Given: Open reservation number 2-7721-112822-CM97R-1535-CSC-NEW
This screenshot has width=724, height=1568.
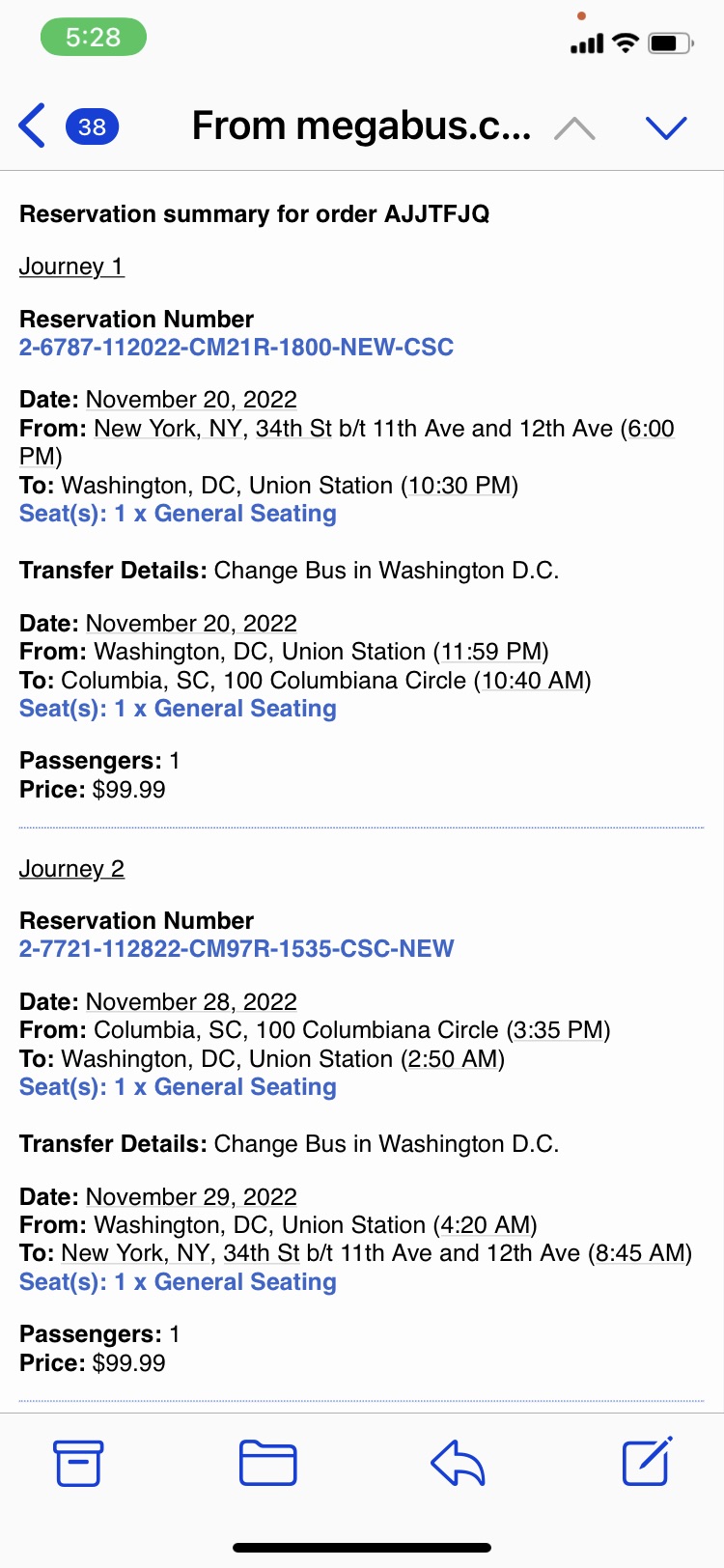Looking at the screenshot, I should [237, 949].
